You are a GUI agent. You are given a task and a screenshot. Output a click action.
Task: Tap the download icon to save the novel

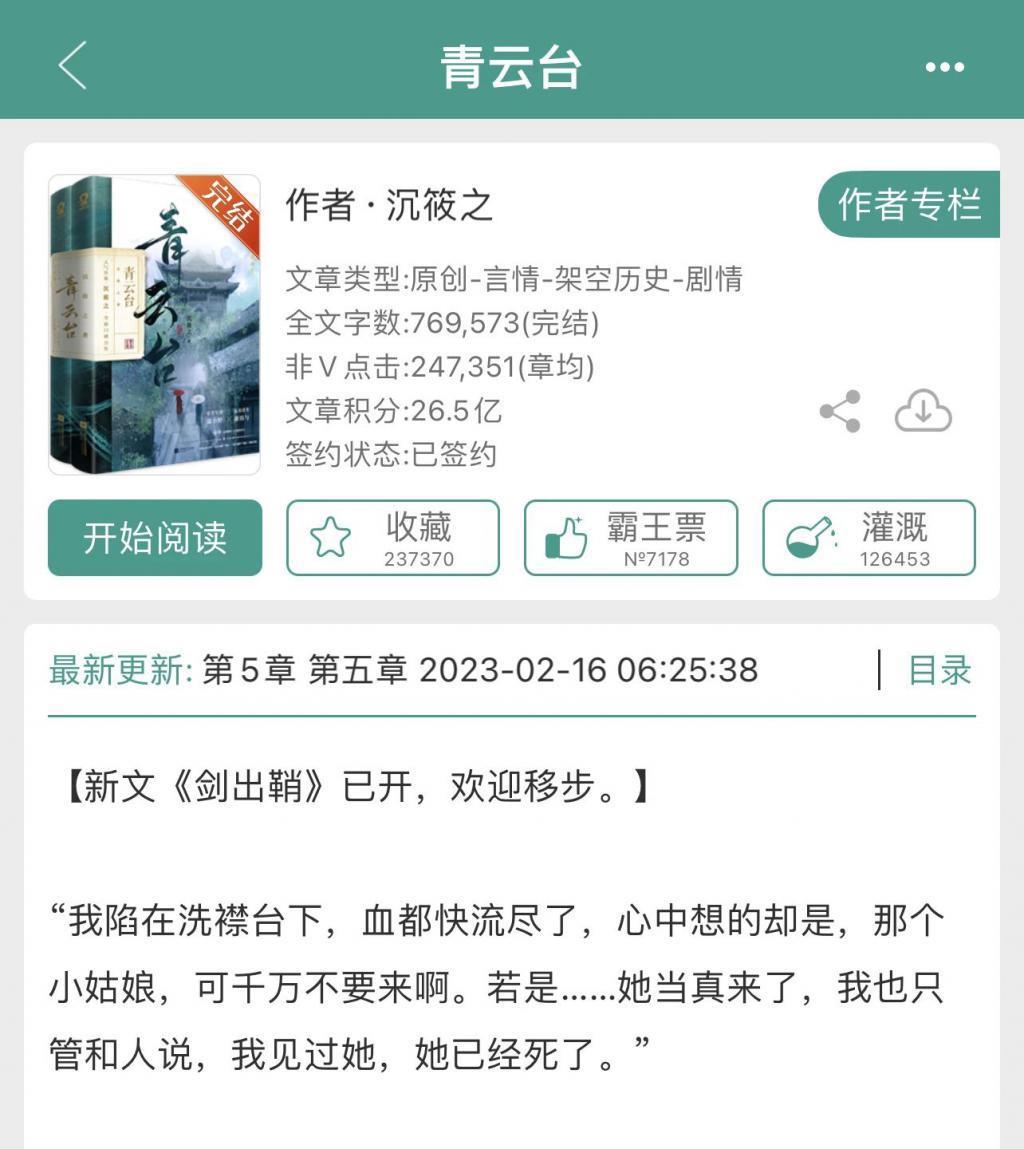925,412
